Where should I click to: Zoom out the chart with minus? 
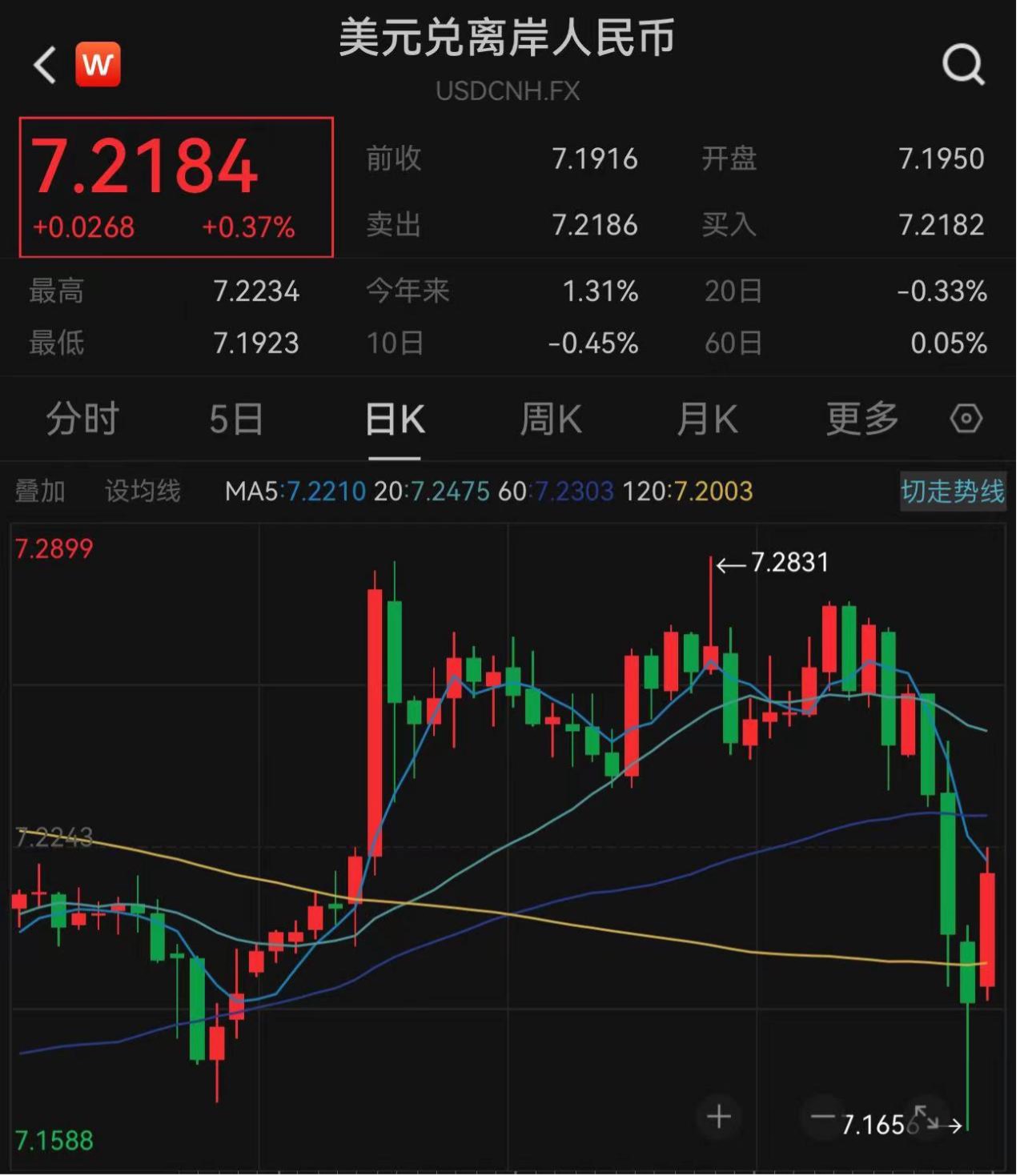pos(822,1116)
